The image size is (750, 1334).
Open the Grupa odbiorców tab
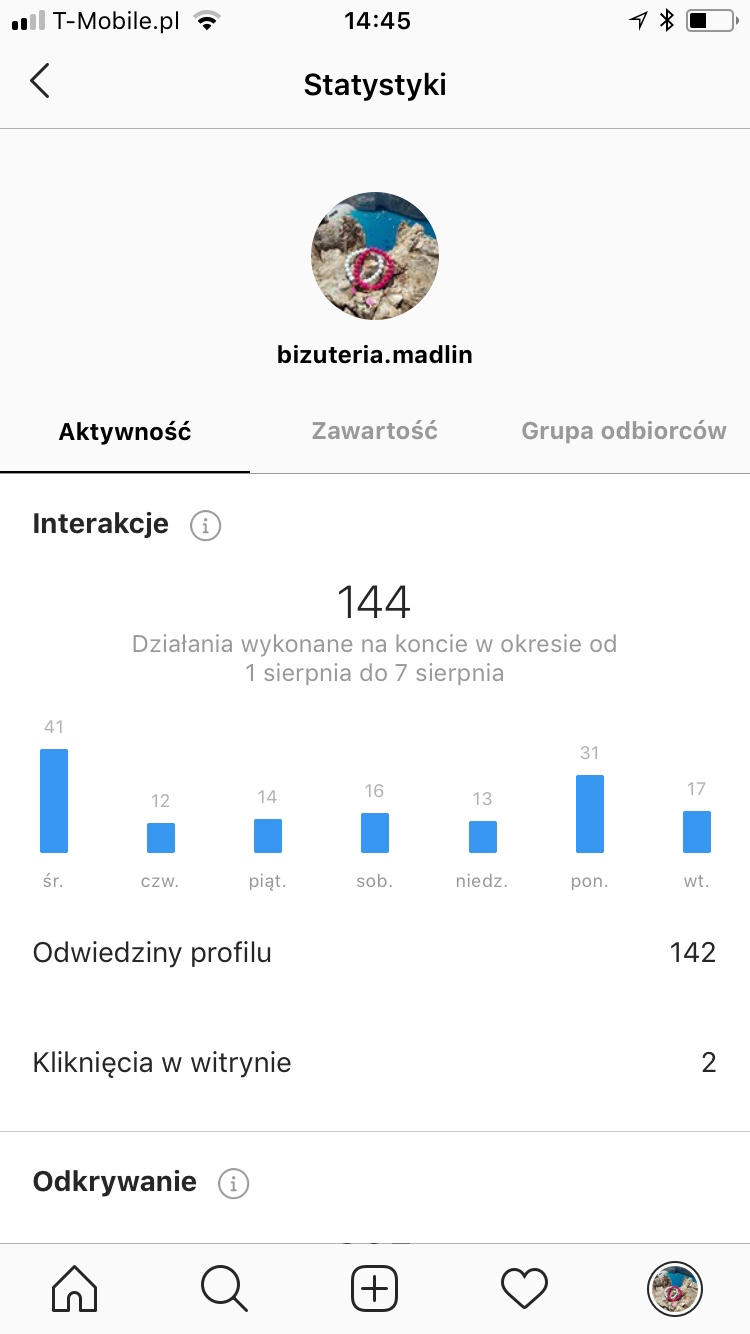tap(624, 432)
